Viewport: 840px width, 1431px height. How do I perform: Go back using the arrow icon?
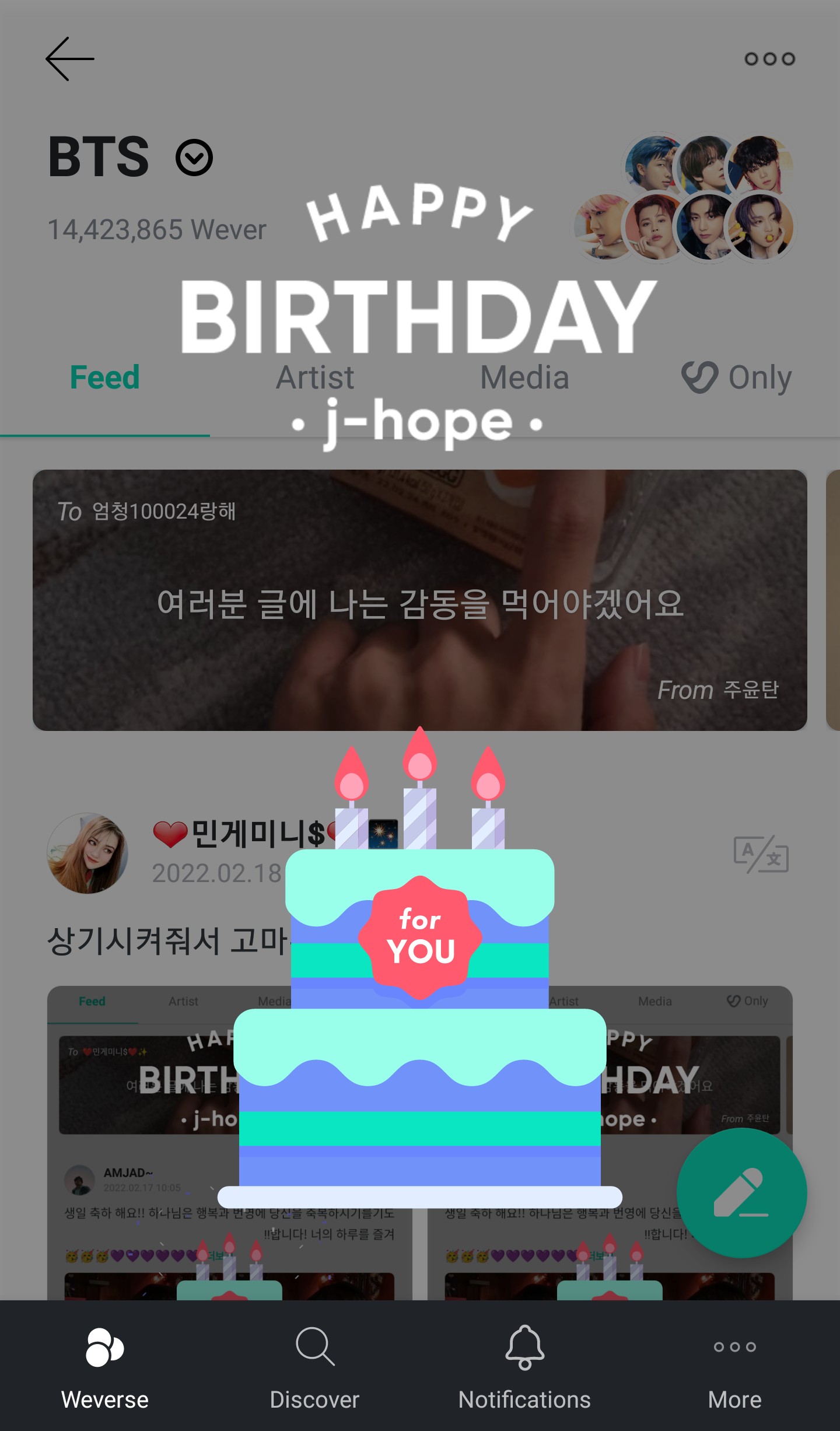tap(69, 59)
